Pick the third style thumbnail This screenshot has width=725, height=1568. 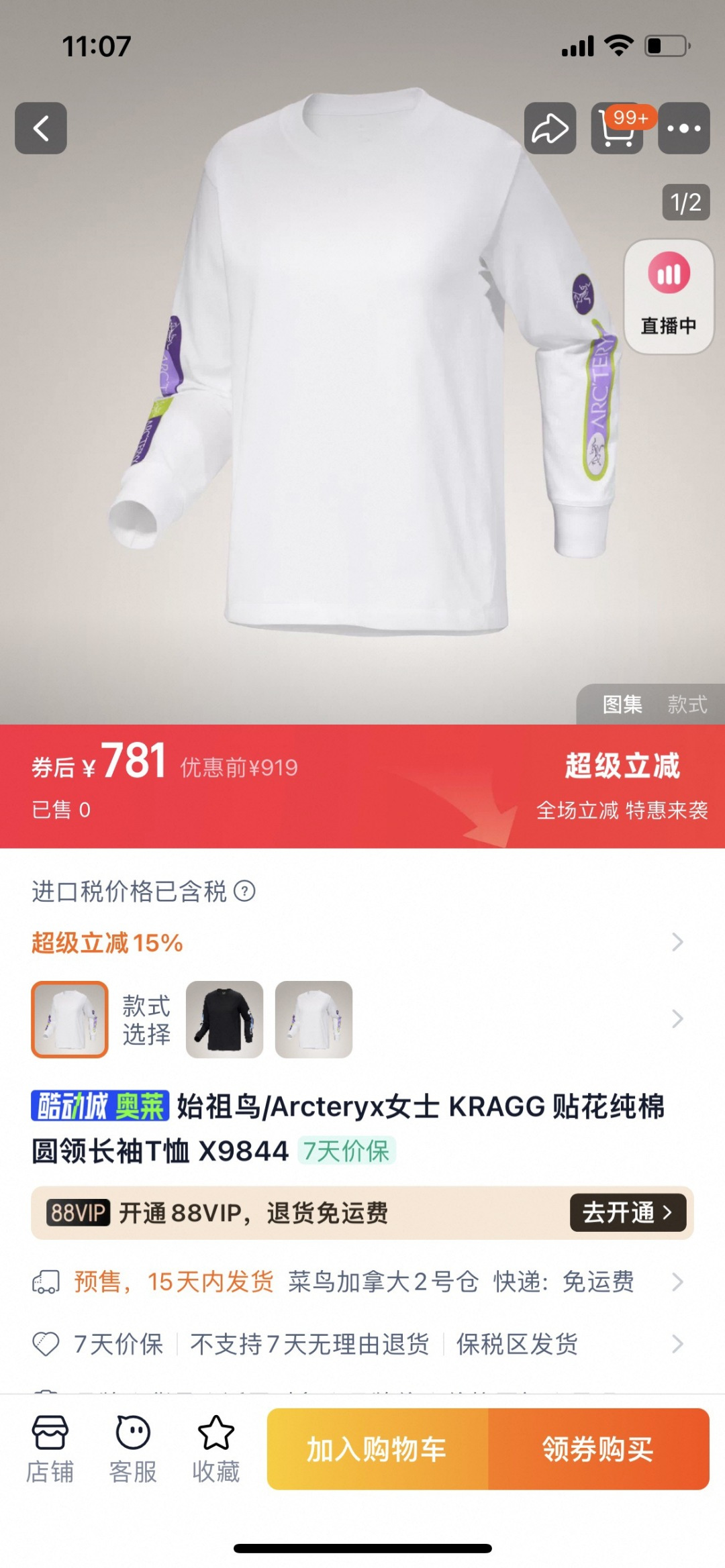pyautogui.click(x=313, y=1019)
